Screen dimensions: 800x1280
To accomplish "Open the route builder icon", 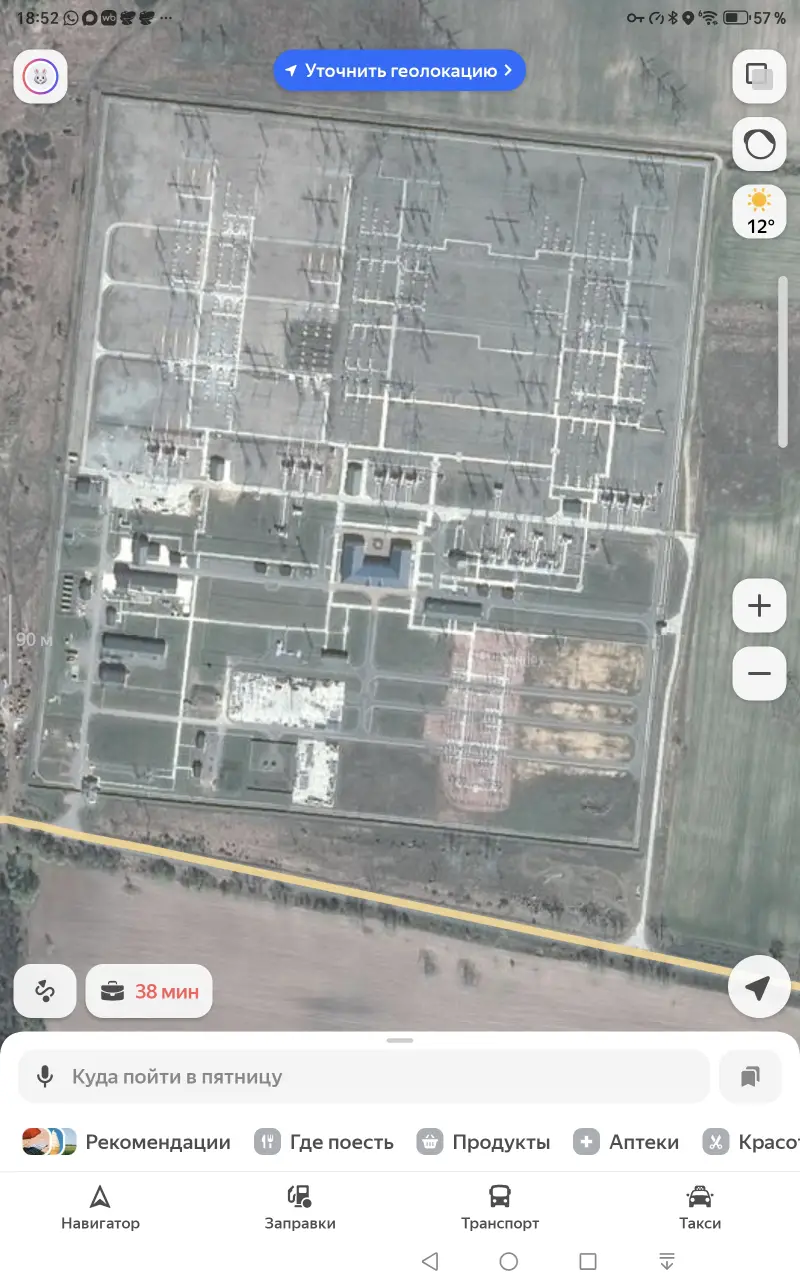I will (x=45, y=991).
